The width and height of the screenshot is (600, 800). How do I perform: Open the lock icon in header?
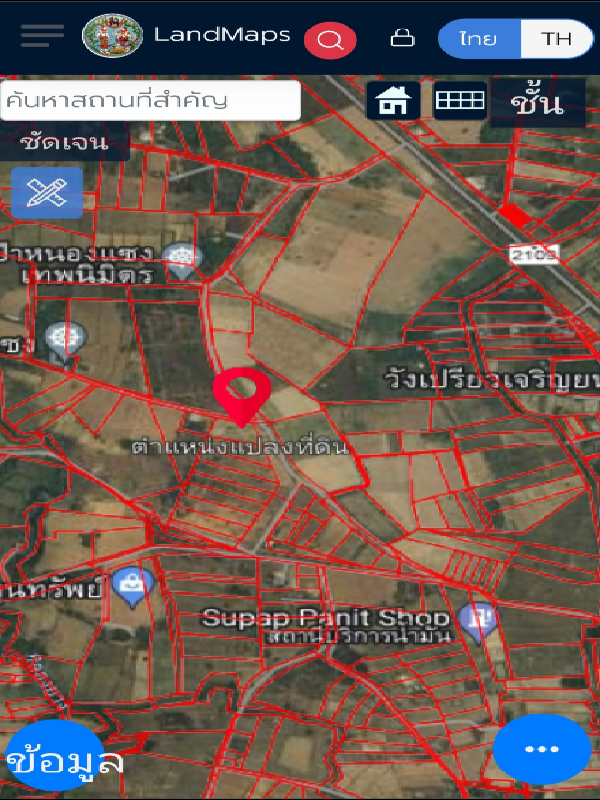pos(402,39)
